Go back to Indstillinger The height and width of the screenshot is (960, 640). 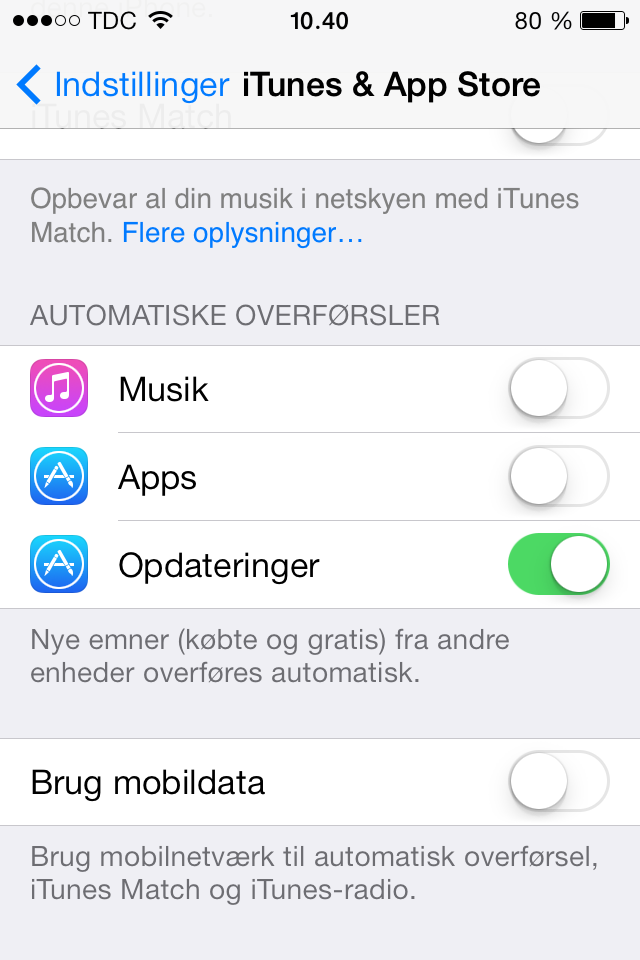[122, 85]
